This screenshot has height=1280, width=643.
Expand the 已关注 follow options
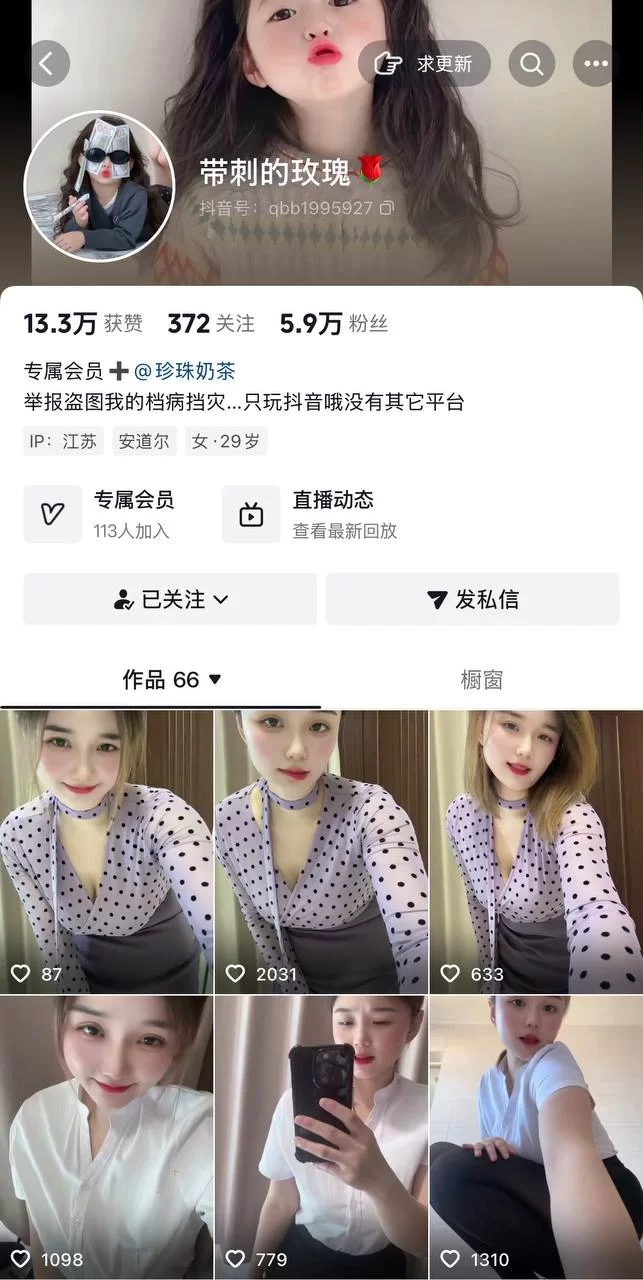[x=170, y=599]
